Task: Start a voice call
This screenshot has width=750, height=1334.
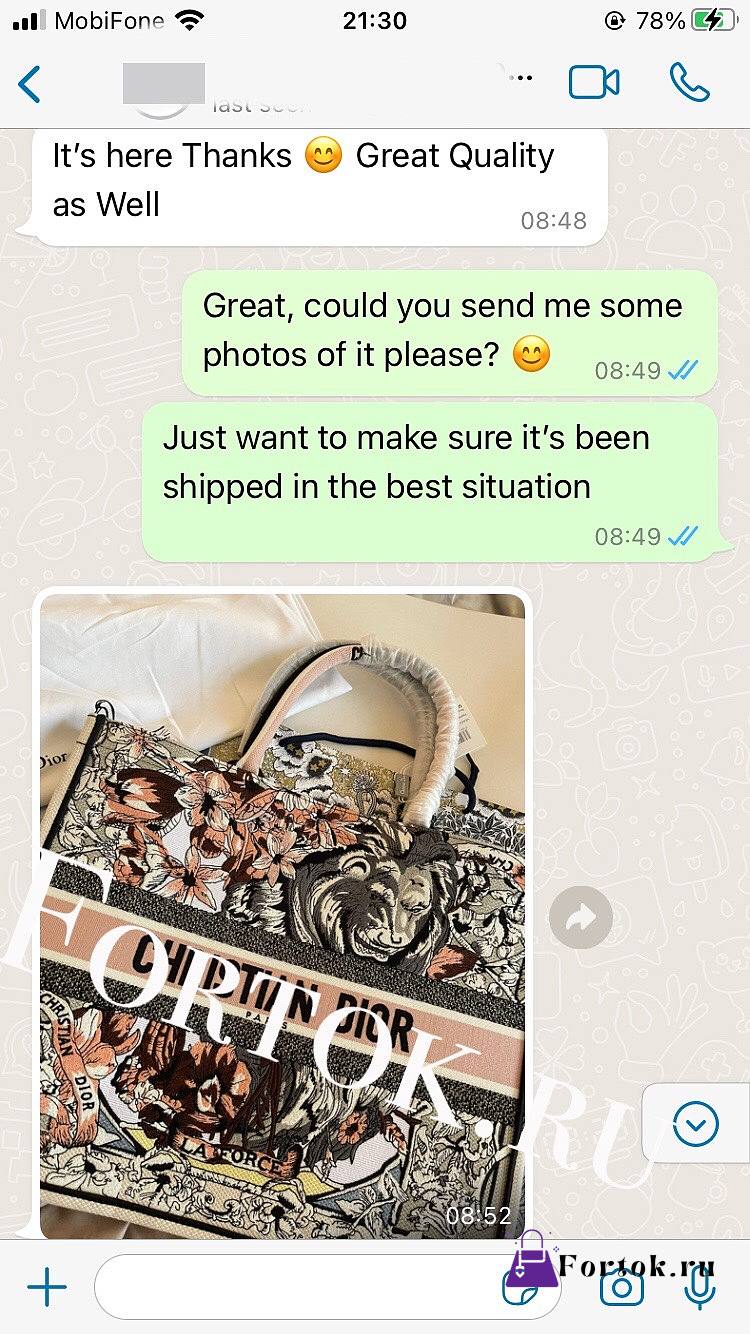Action: click(x=689, y=83)
